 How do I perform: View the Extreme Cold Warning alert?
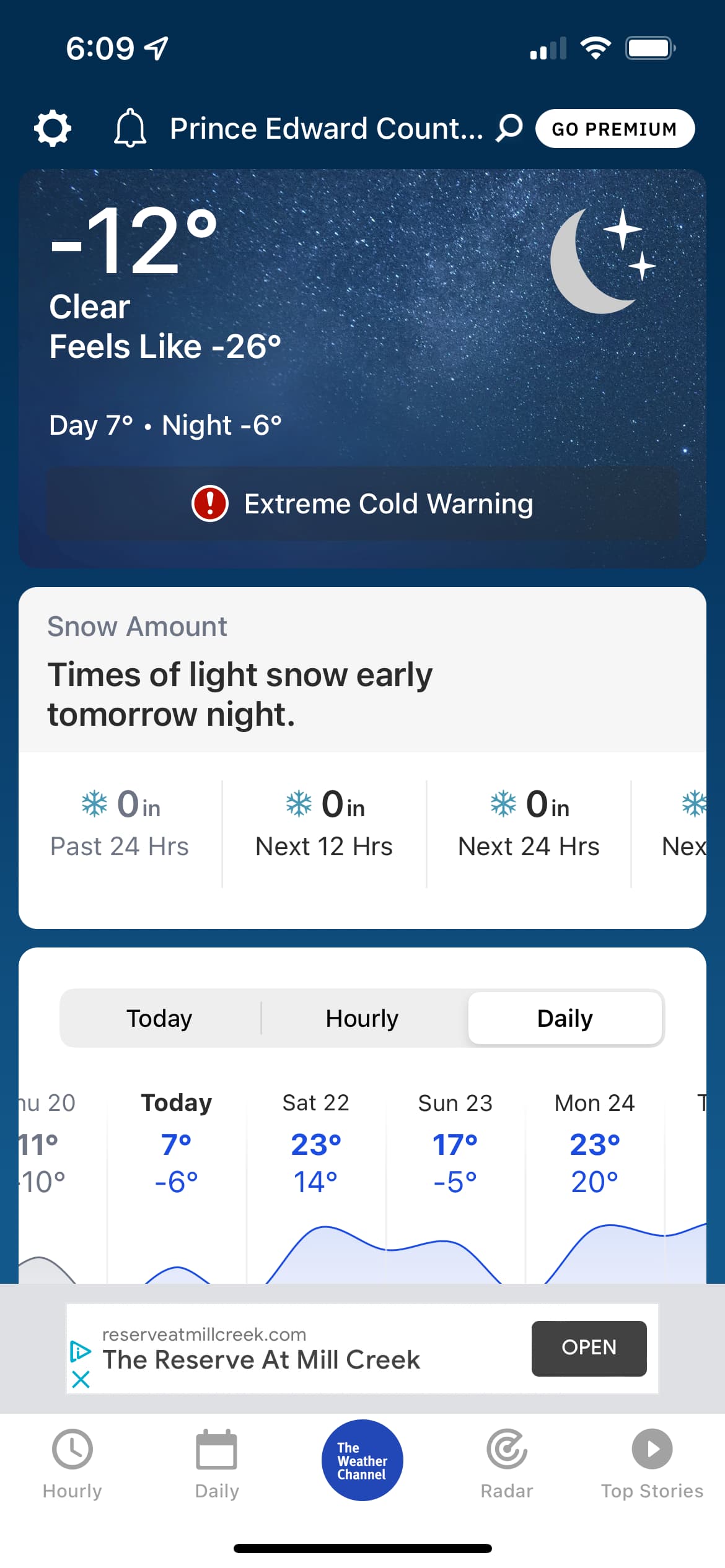tap(362, 503)
